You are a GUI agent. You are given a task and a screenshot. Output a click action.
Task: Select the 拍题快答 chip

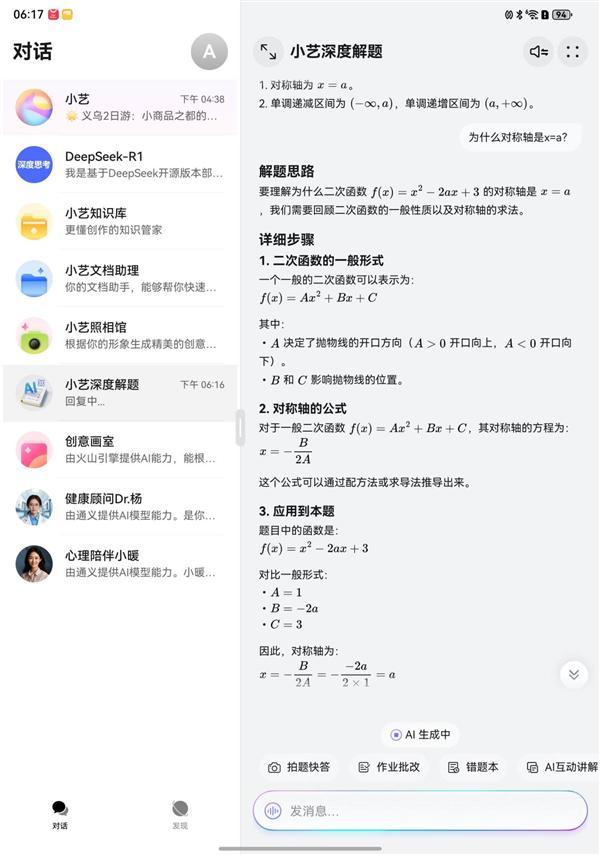click(x=298, y=767)
